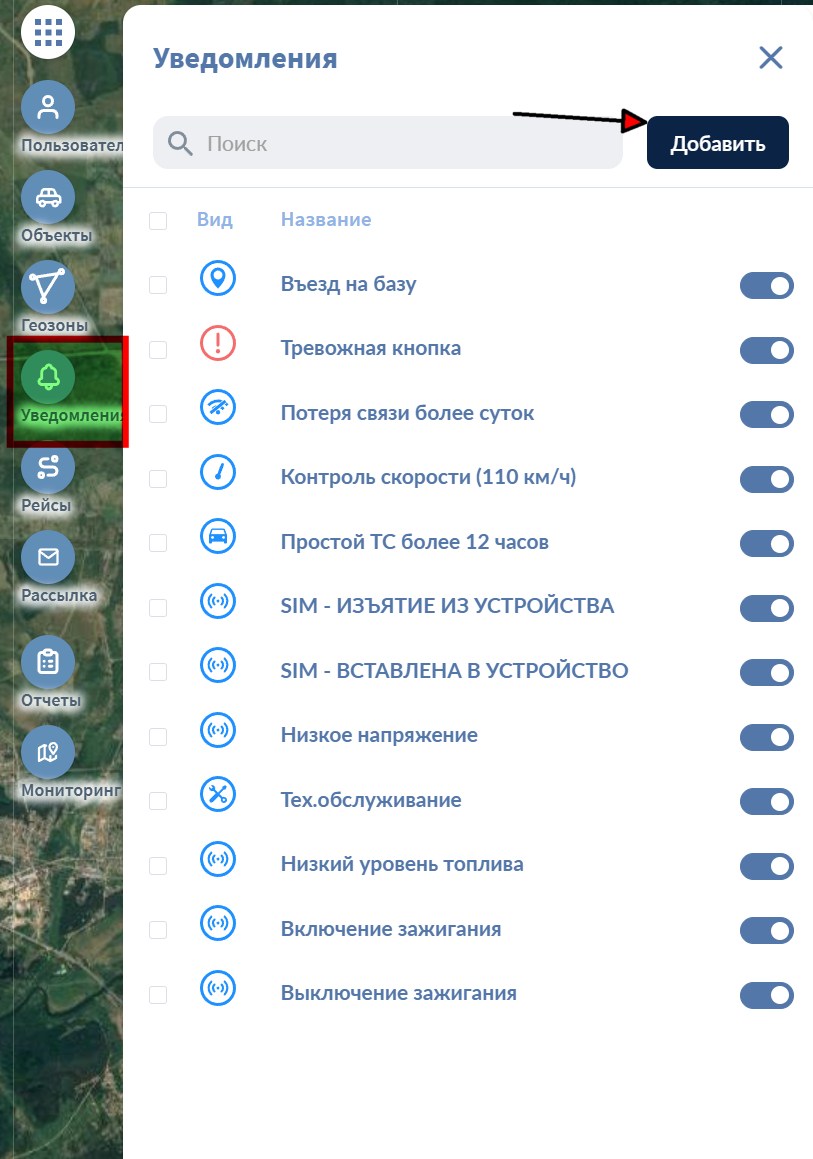Viewport: 813px width, 1159px height.
Task: Toggle off Въезд на базу notification
Action: click(x=766, y=286)
